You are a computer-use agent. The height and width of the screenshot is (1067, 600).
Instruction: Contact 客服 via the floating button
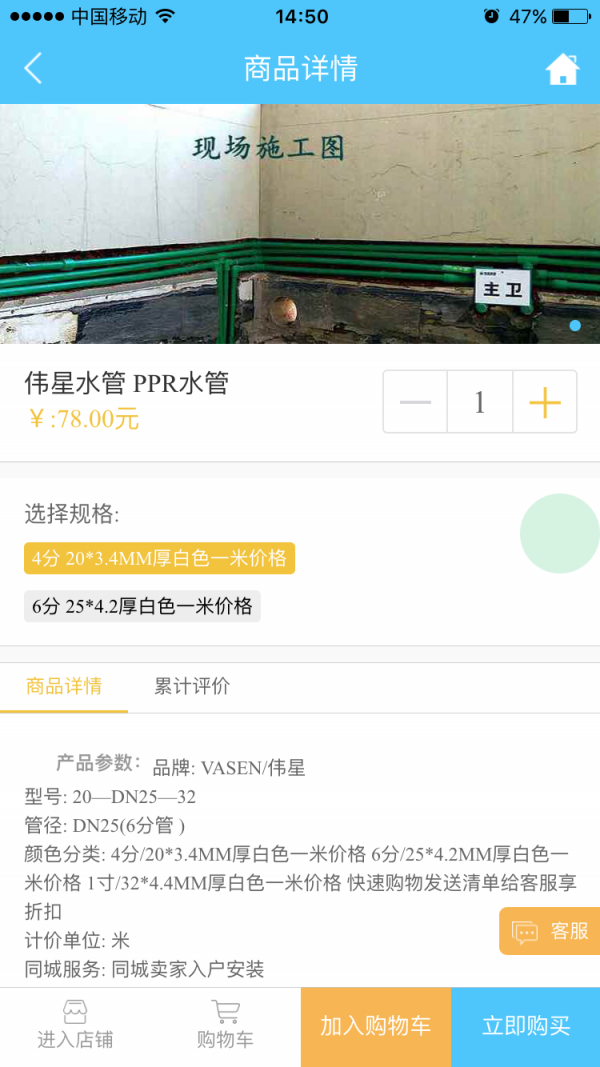point(551,931)
